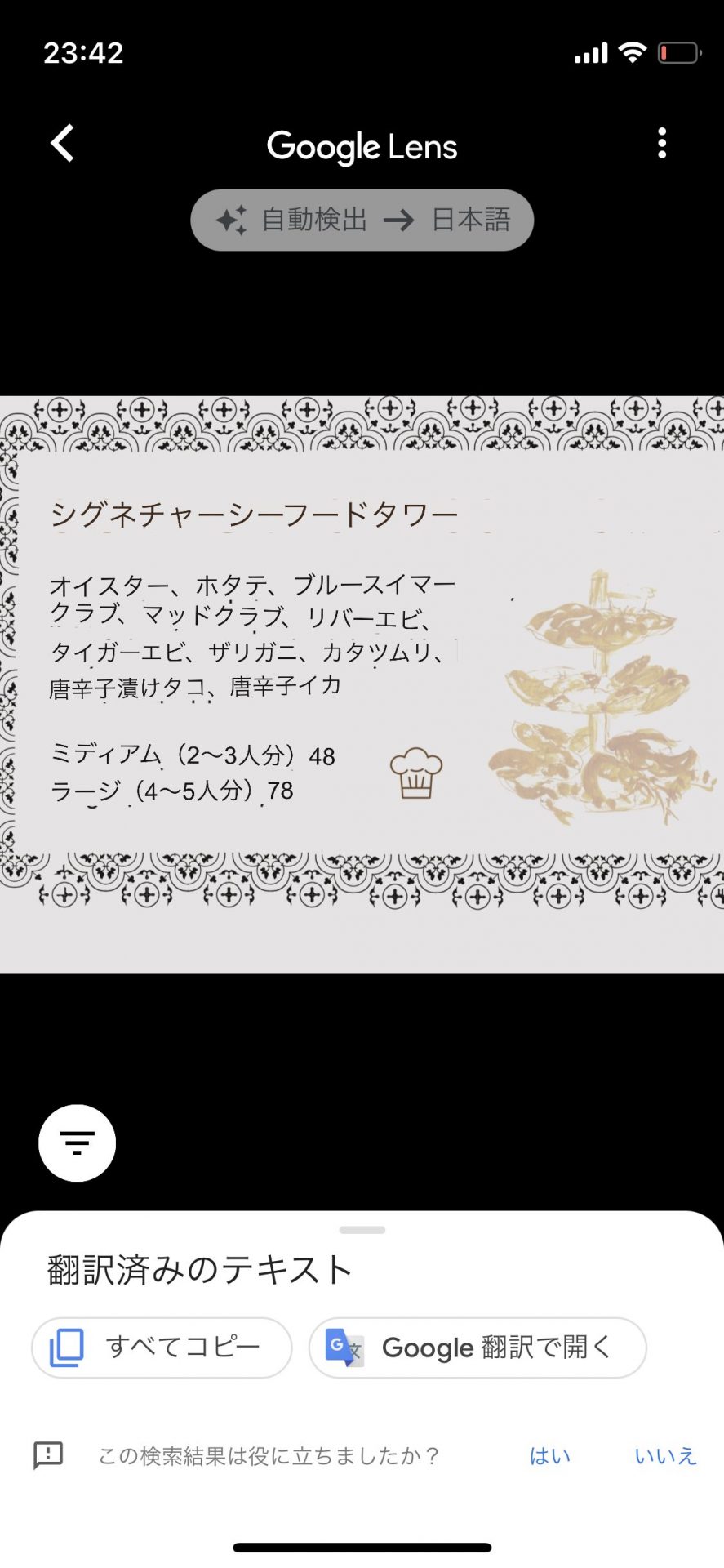Screen dimensions: 724x1568
Task: Expand the translated text sheet handle
Action: pos(362,1230)
